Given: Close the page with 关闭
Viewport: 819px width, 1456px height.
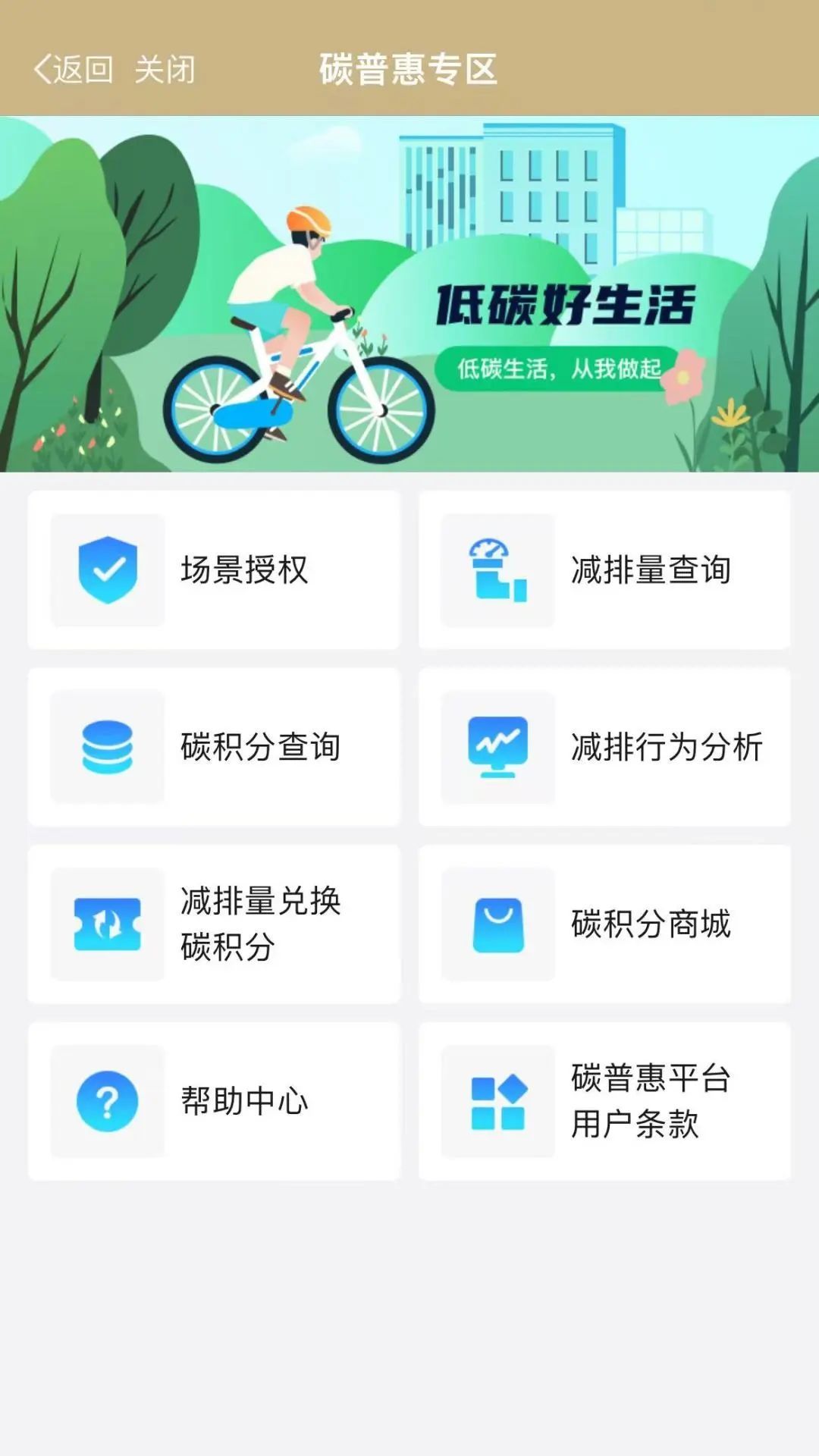Looking at the screenshot, I should [165, 70].
